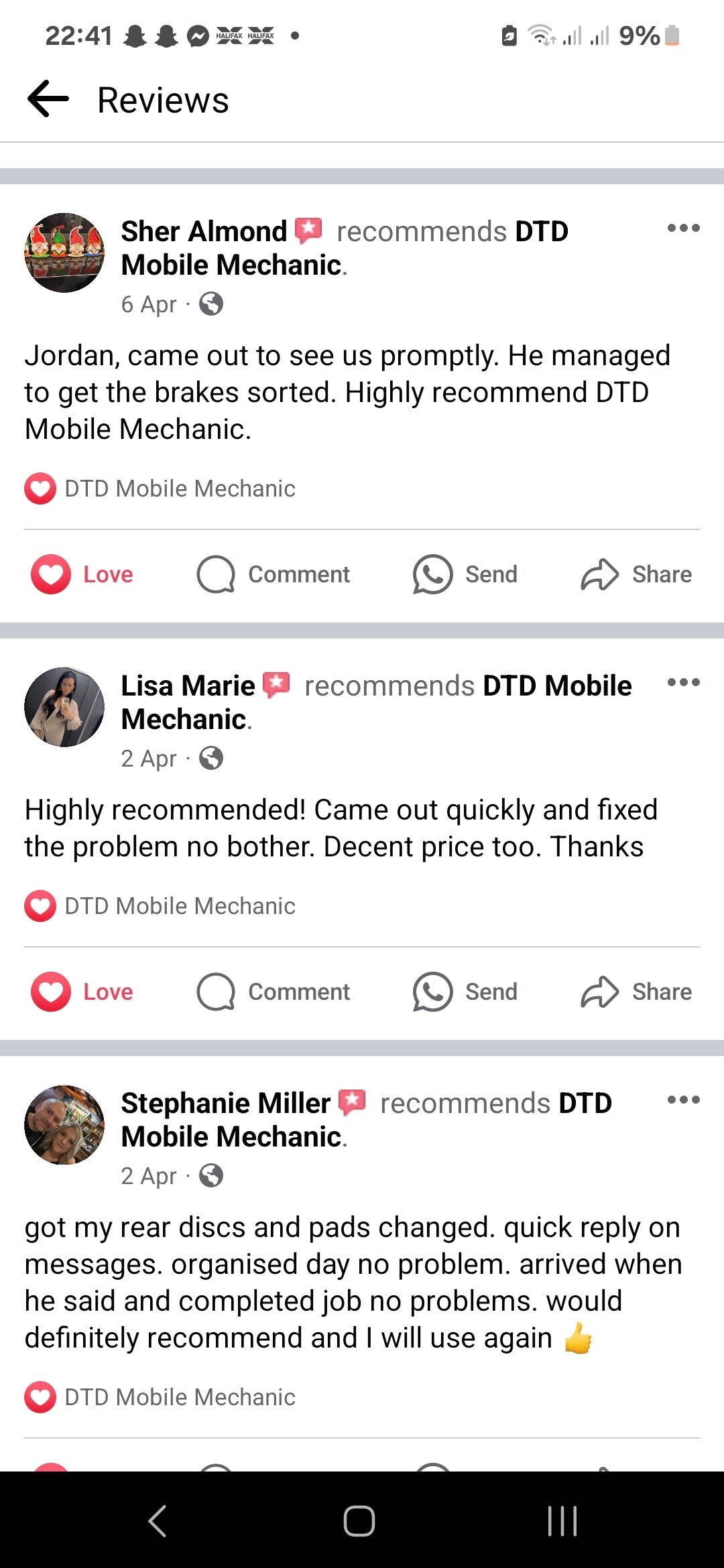Send Lisa Marie's review

coord(465,992)
